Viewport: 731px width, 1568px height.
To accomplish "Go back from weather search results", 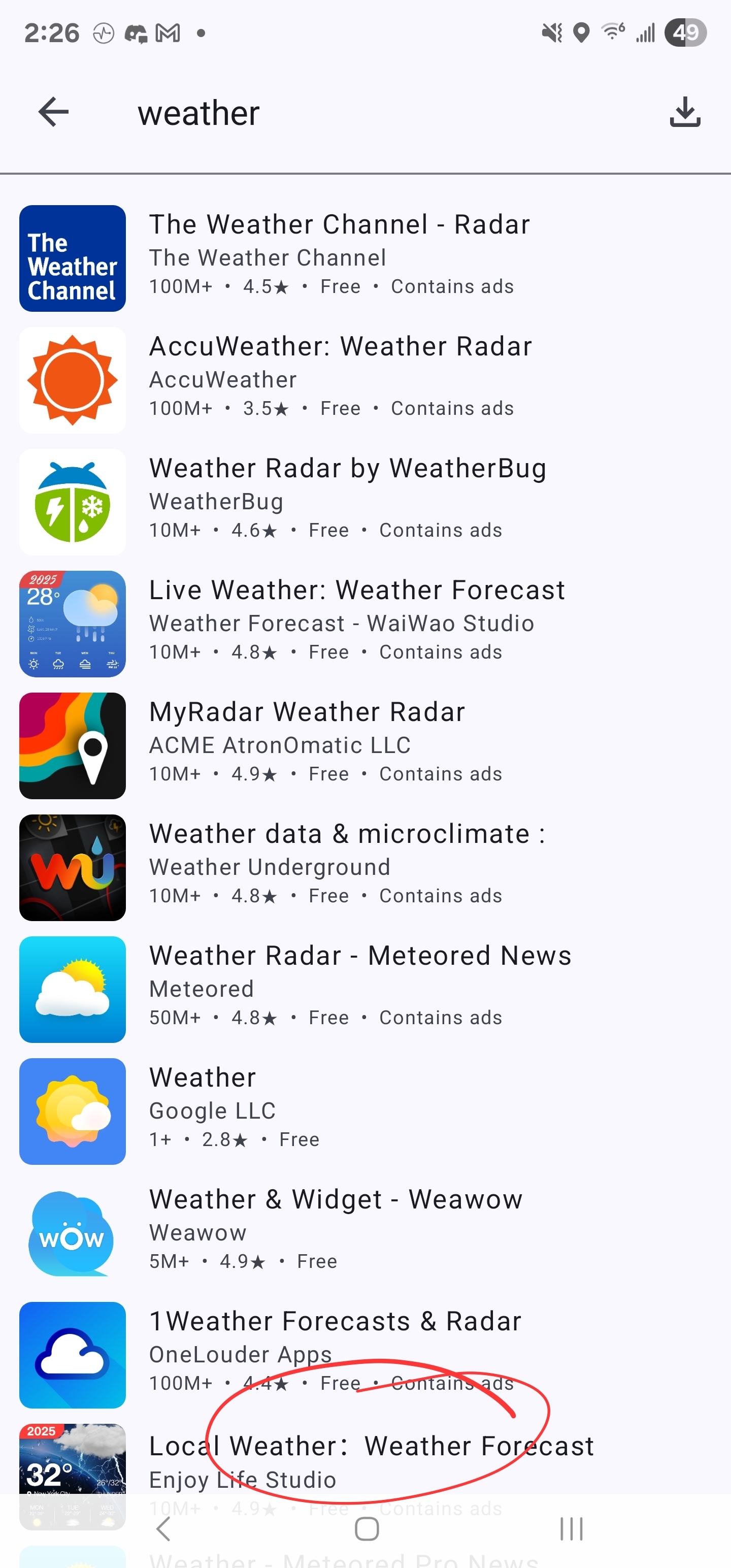I will click(x=53, y=112).
